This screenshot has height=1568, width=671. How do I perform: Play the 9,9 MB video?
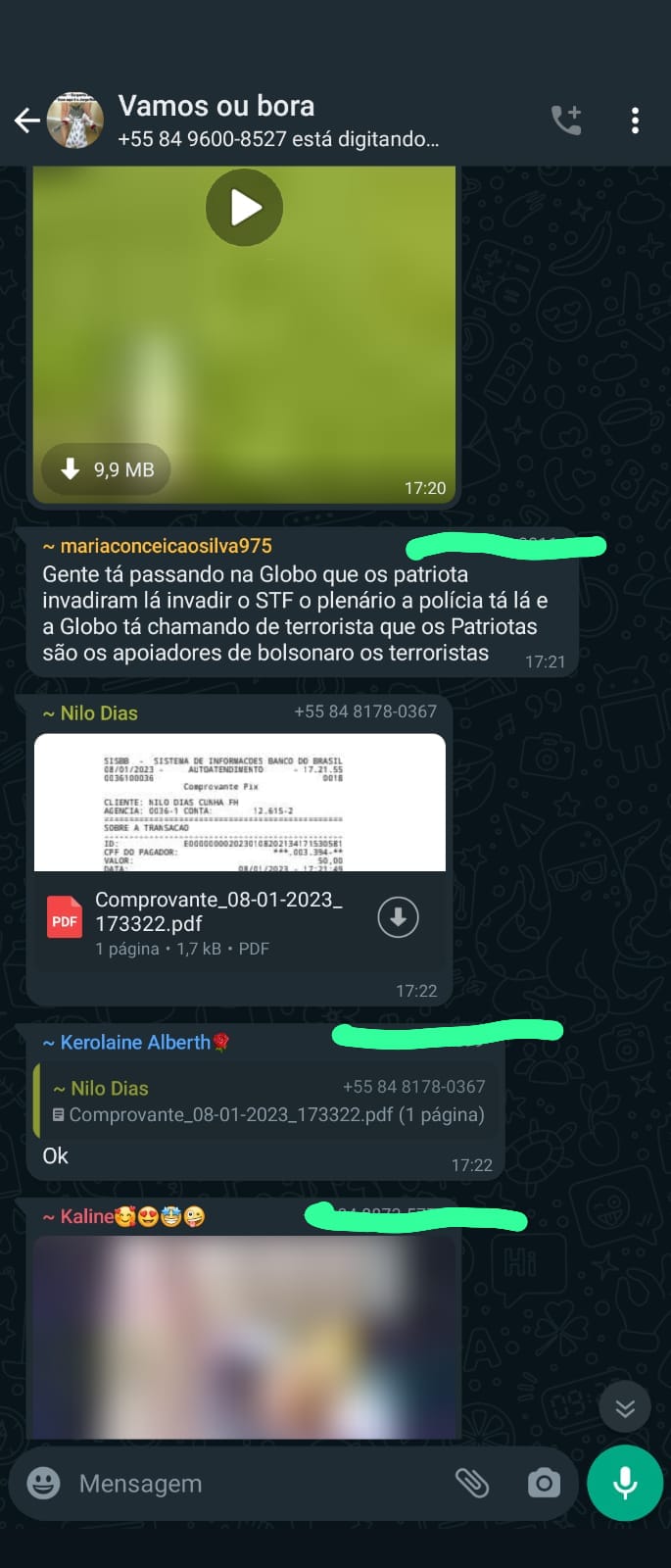coord(244,208)
